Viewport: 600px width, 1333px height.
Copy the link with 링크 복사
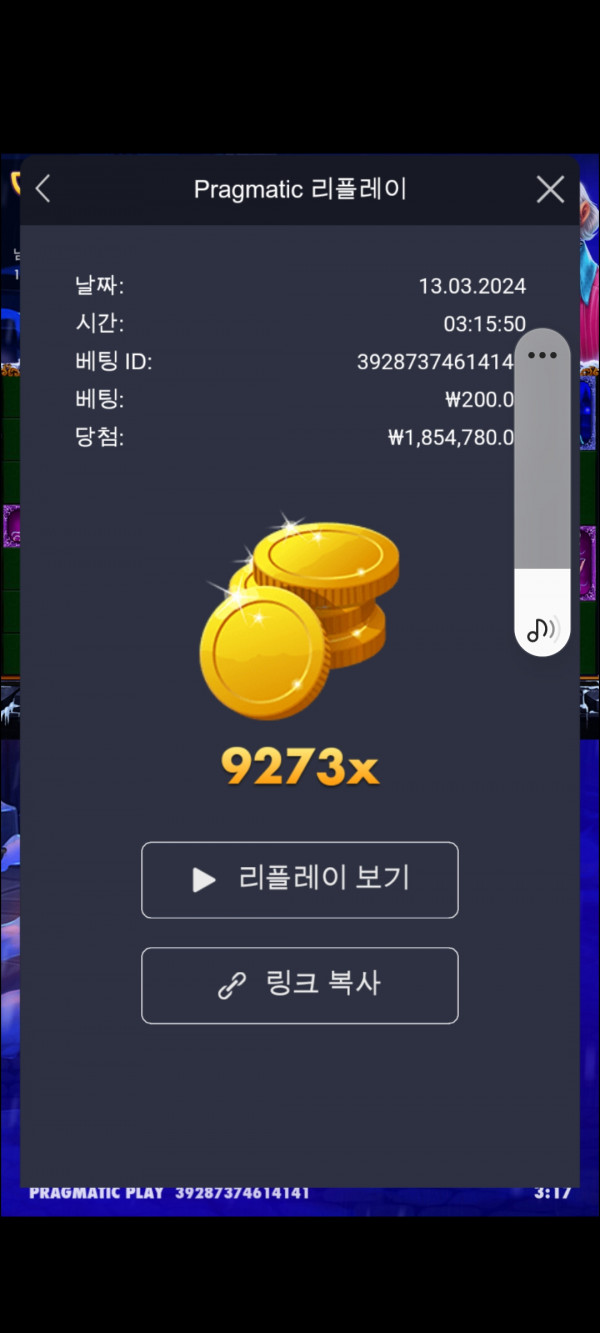(300, 985)
